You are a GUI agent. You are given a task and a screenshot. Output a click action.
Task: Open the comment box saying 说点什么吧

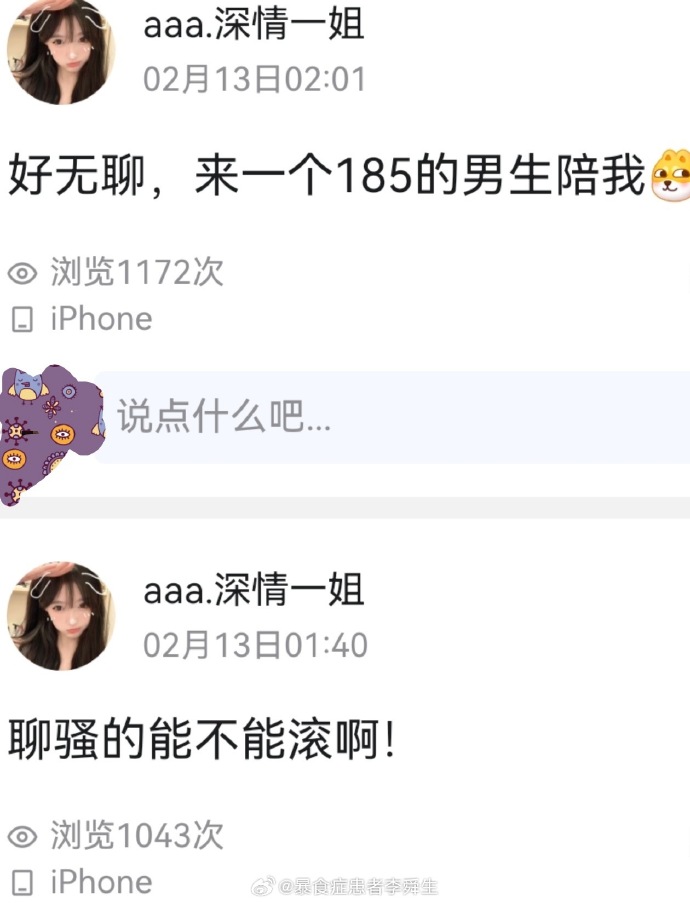(390, 417)
